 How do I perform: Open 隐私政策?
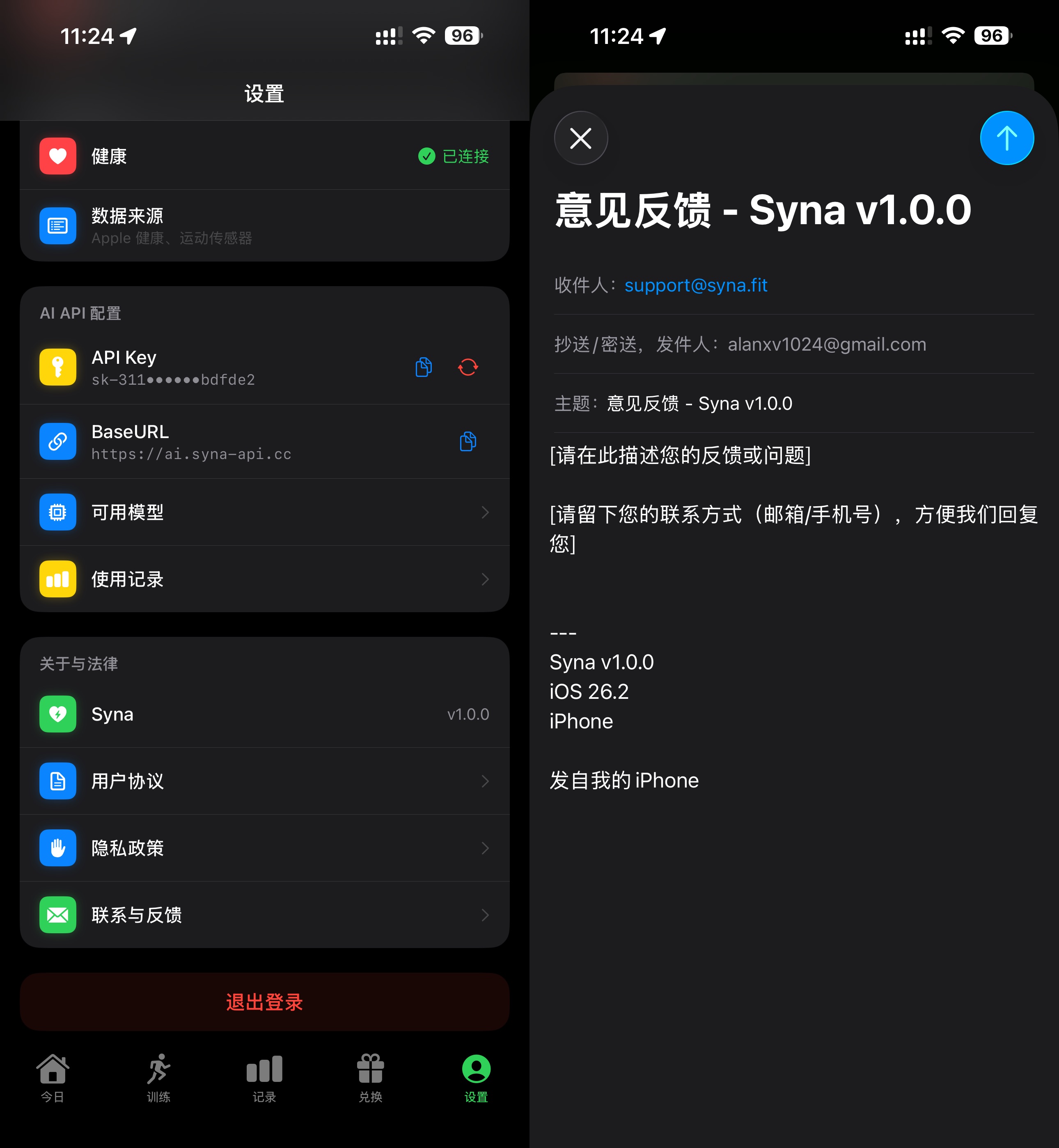(264, 848)
